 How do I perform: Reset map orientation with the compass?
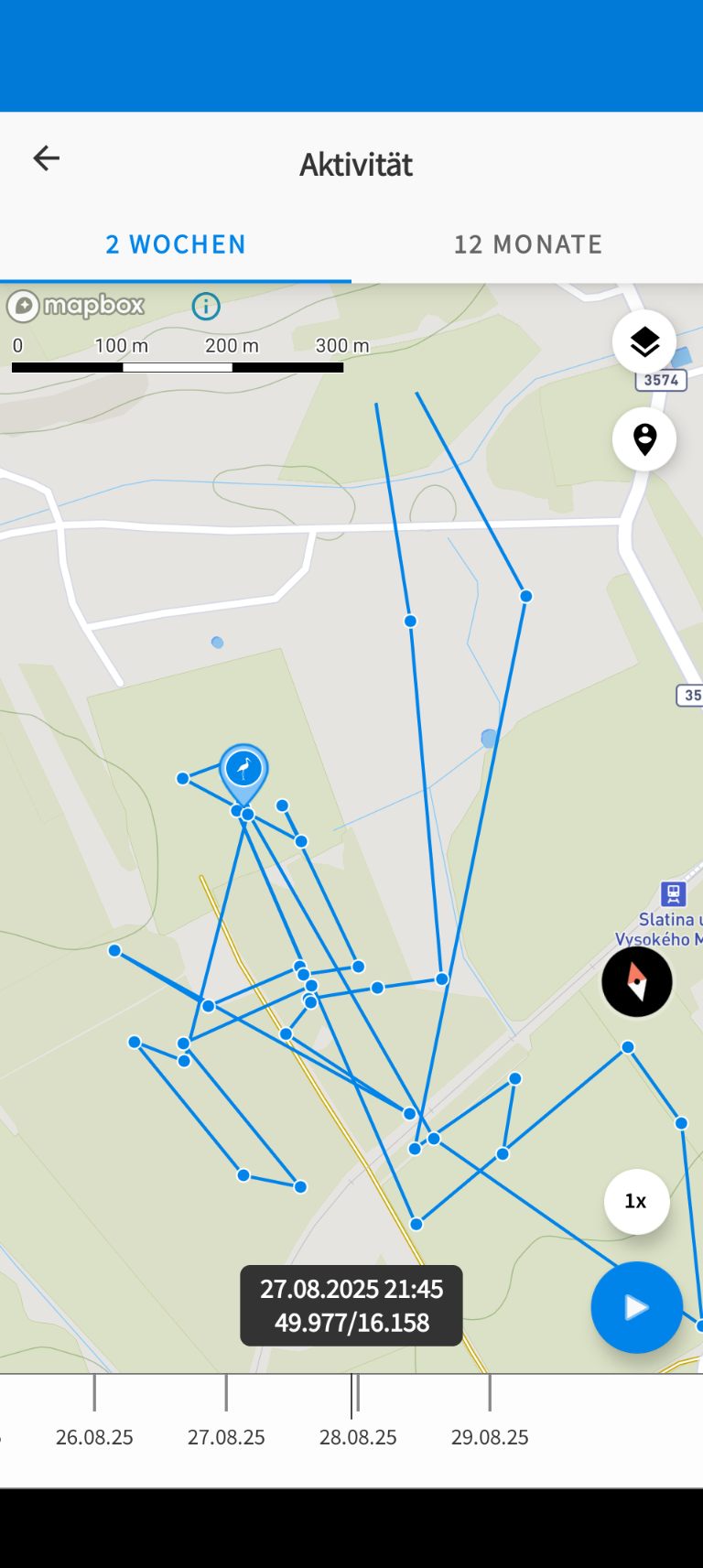[x=637, y=981]
